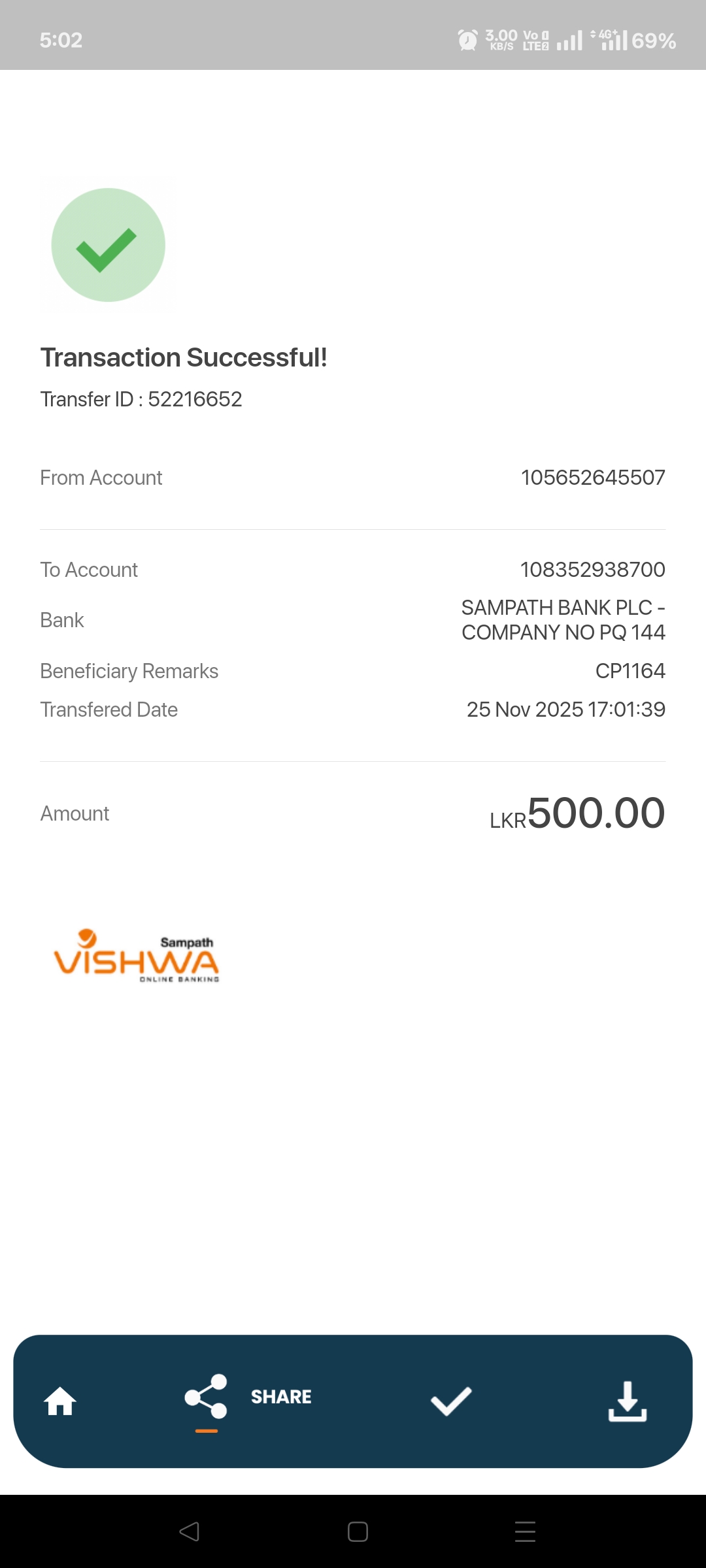Confirm with the checkmark icon
The image size is (706, 1568).
[451, 1401]
